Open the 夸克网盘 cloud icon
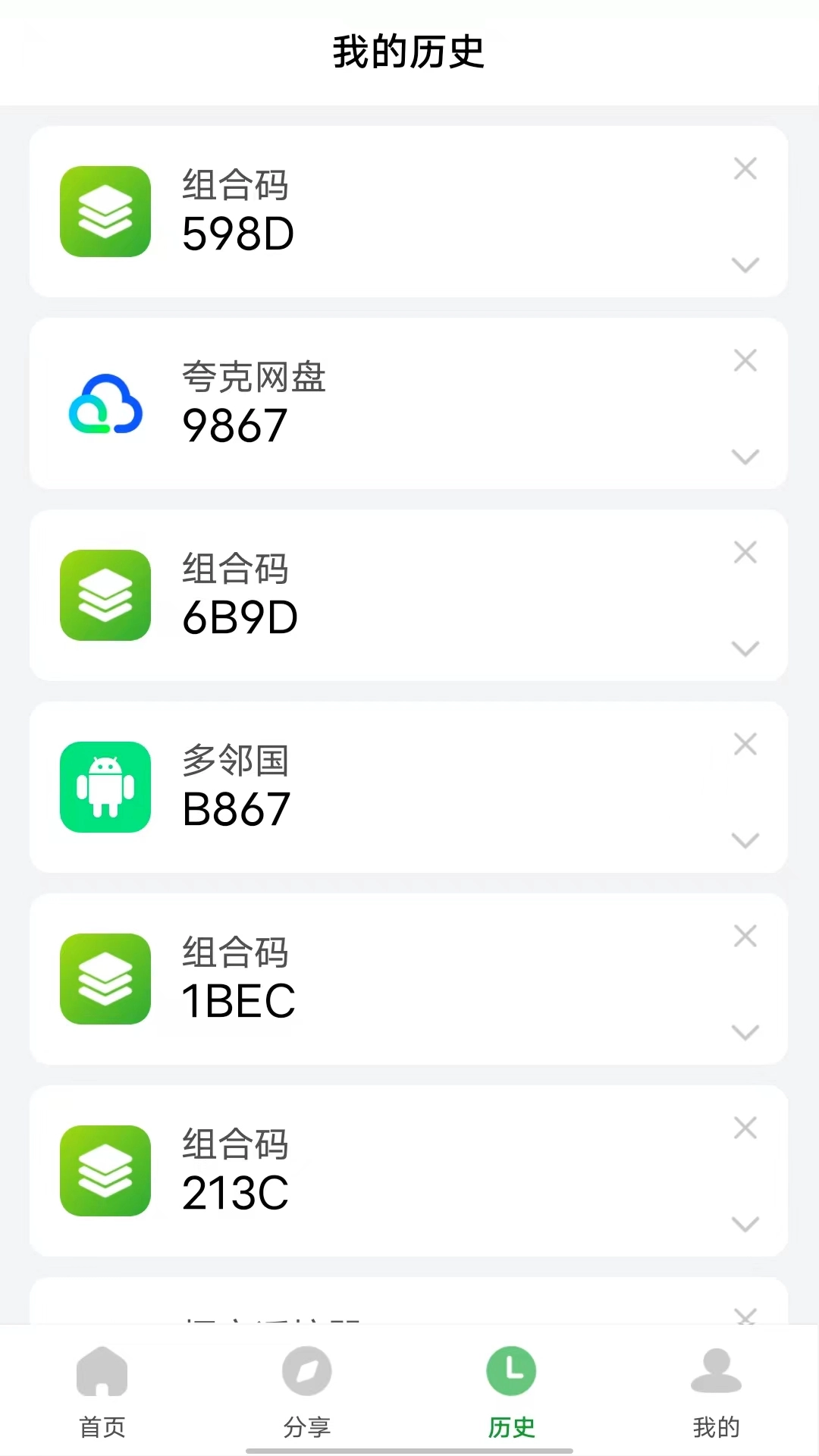This screenshot has width=819, height=1456. click(x=105, y=404)
